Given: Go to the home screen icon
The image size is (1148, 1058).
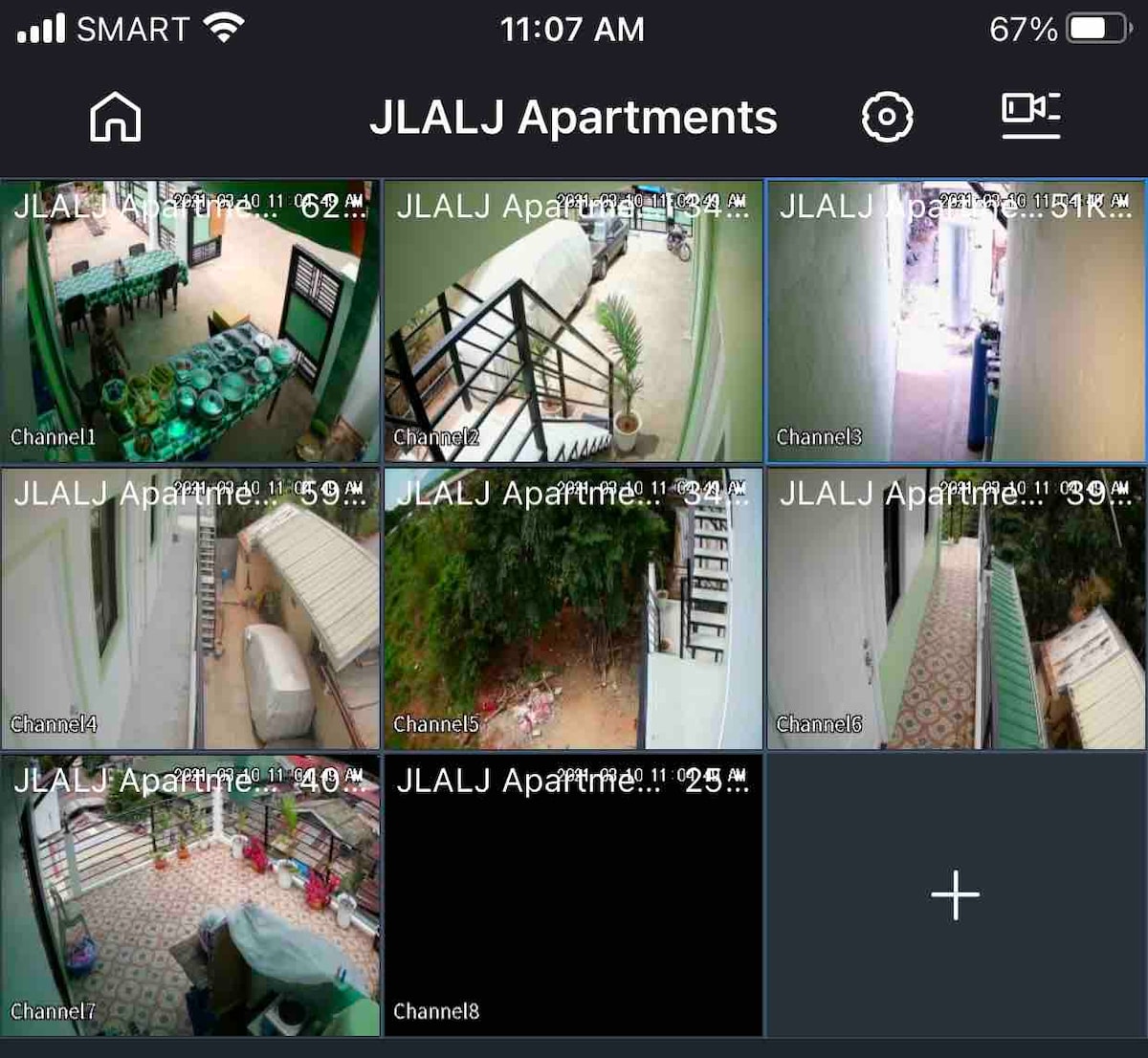Looking at the screenshot, I should point(115,118).
